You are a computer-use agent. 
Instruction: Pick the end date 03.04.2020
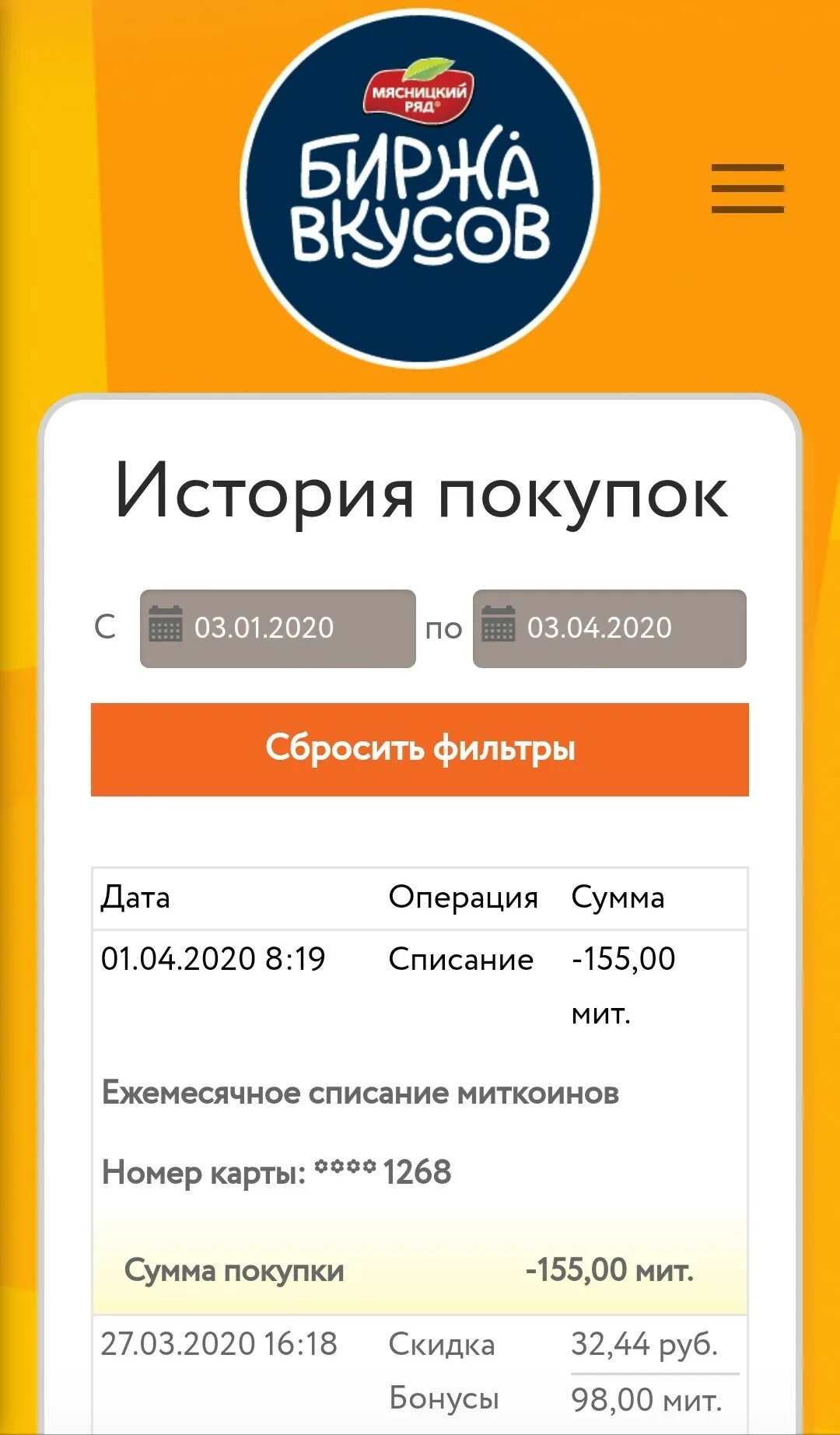pos(609,628)
